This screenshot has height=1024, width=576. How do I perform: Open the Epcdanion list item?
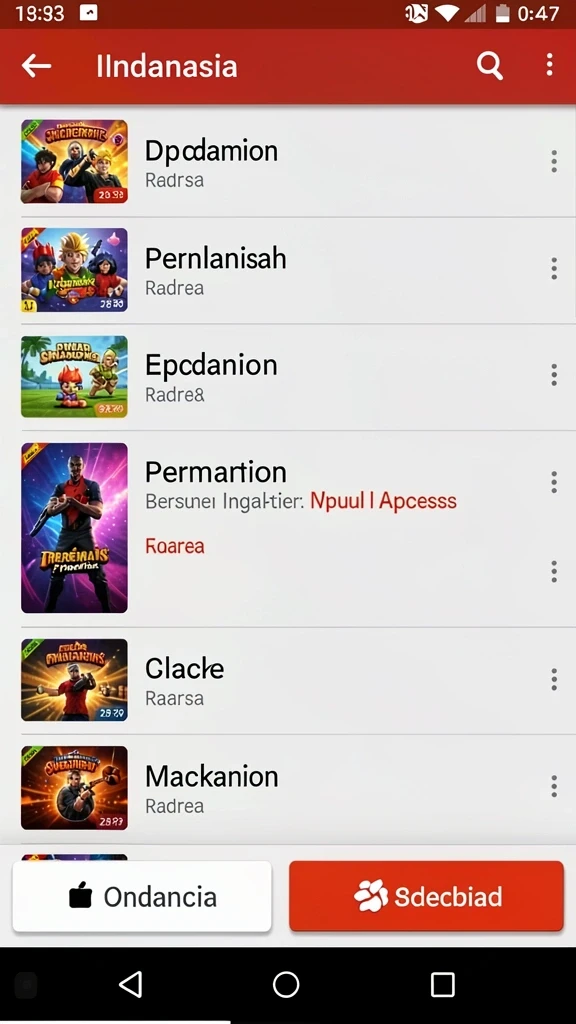[288, 377]
